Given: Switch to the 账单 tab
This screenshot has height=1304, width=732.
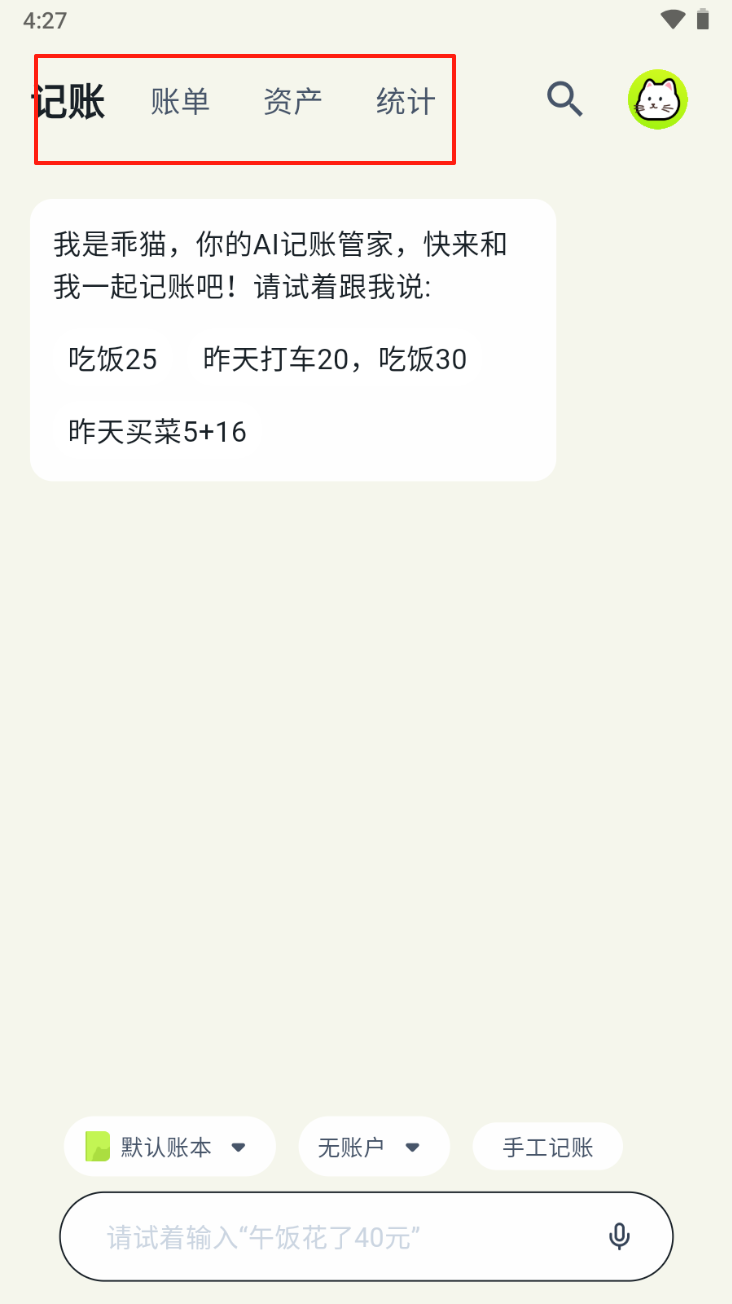Looking at the screenshot, I should [x=180, y=102].
